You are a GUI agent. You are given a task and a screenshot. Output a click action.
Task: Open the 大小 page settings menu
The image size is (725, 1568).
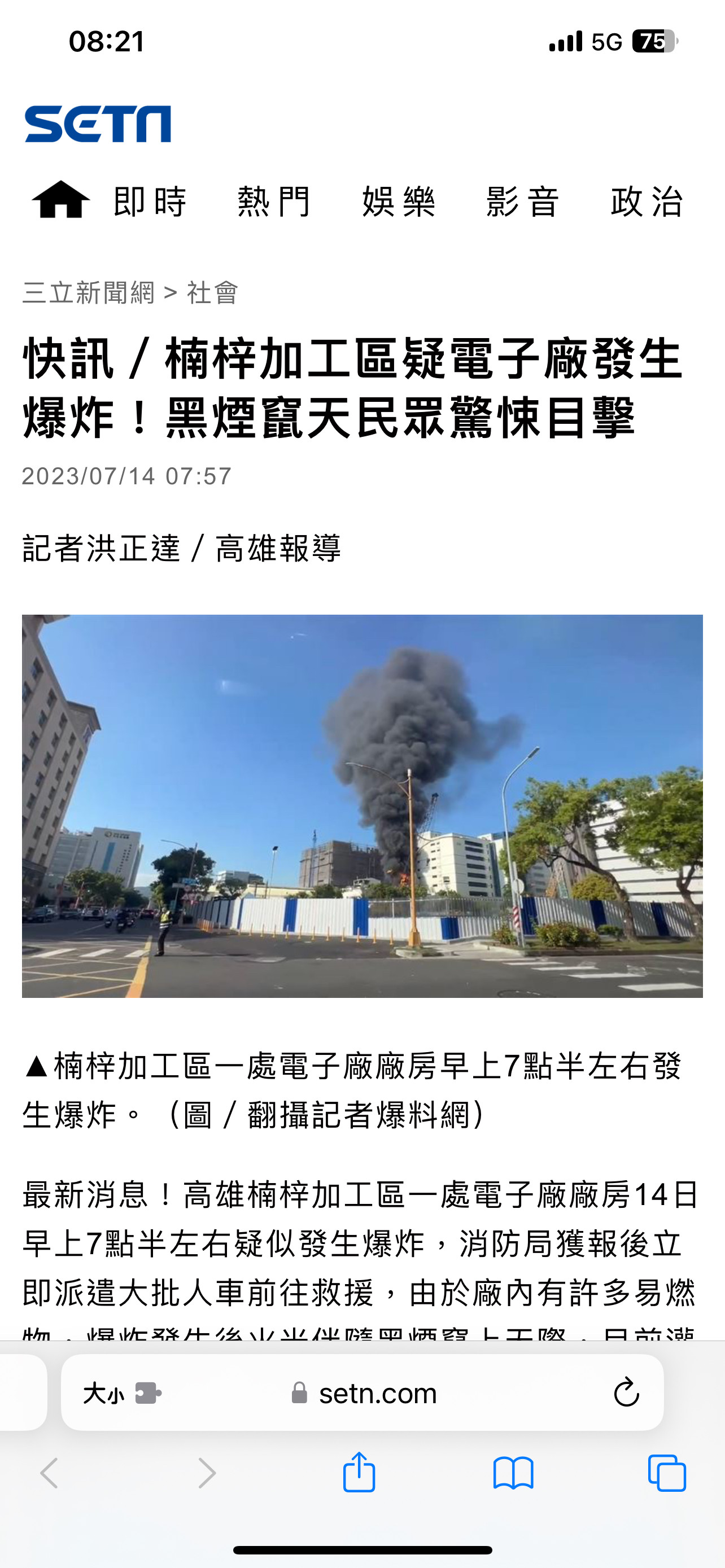(x=122, y=1392)
